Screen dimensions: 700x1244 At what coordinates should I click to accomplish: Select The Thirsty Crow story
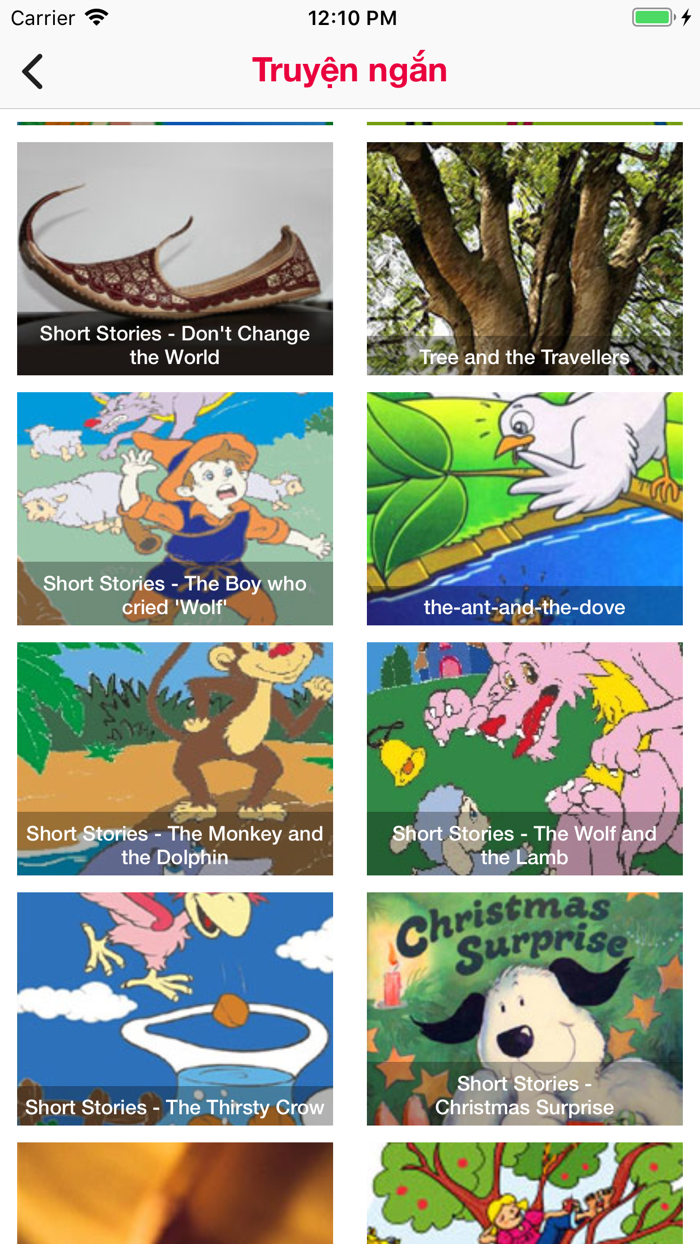pos(175,1008)
